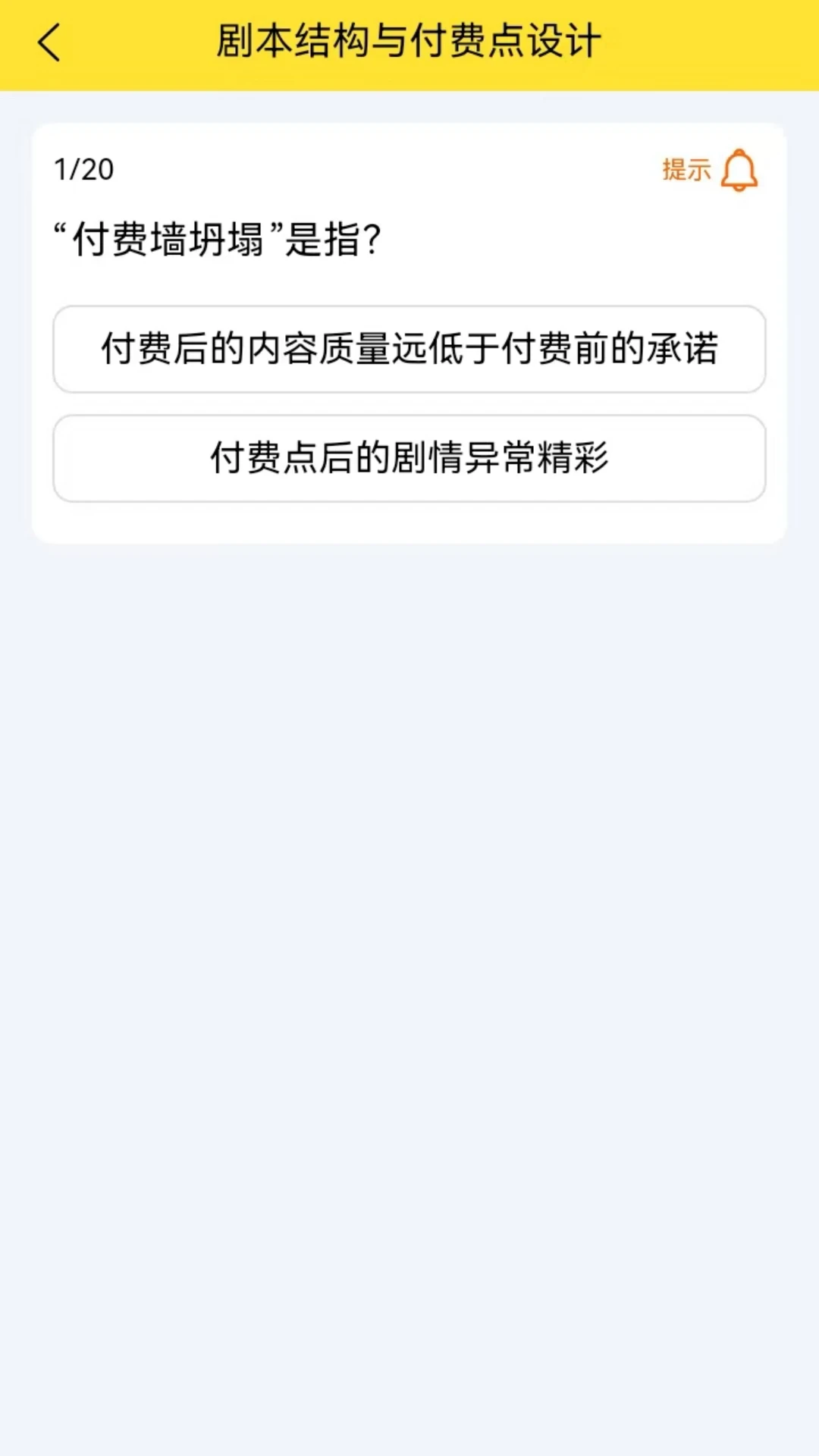The image size is (819, 1456).
Task: Click the 1/20 progress indicator
Action: pos(83,169)
